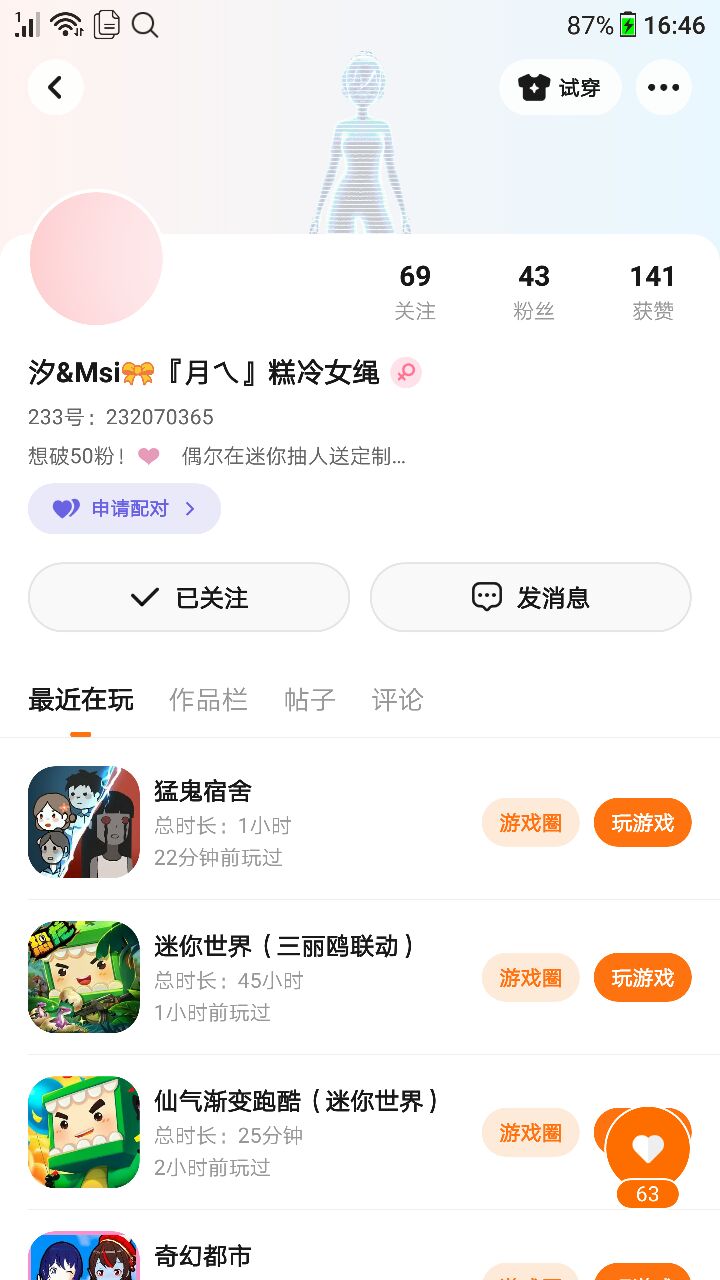The height and width of the screenshot is (1280, 720).
Task: Select the 最近在玩 tab
Action: pyautogui.click(x=81, y=700)
